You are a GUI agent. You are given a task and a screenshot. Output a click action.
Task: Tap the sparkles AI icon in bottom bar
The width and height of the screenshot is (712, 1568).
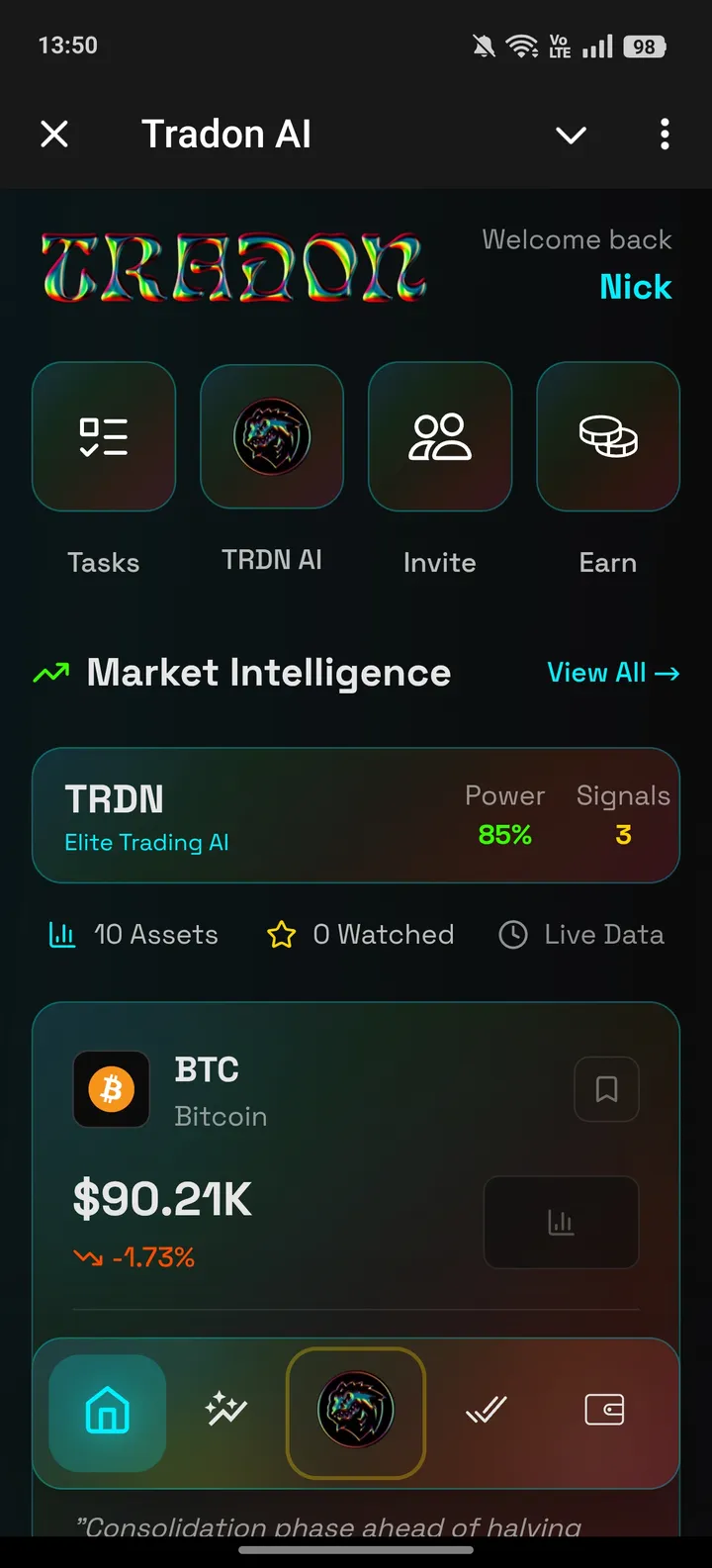(x=227, y=1413)
